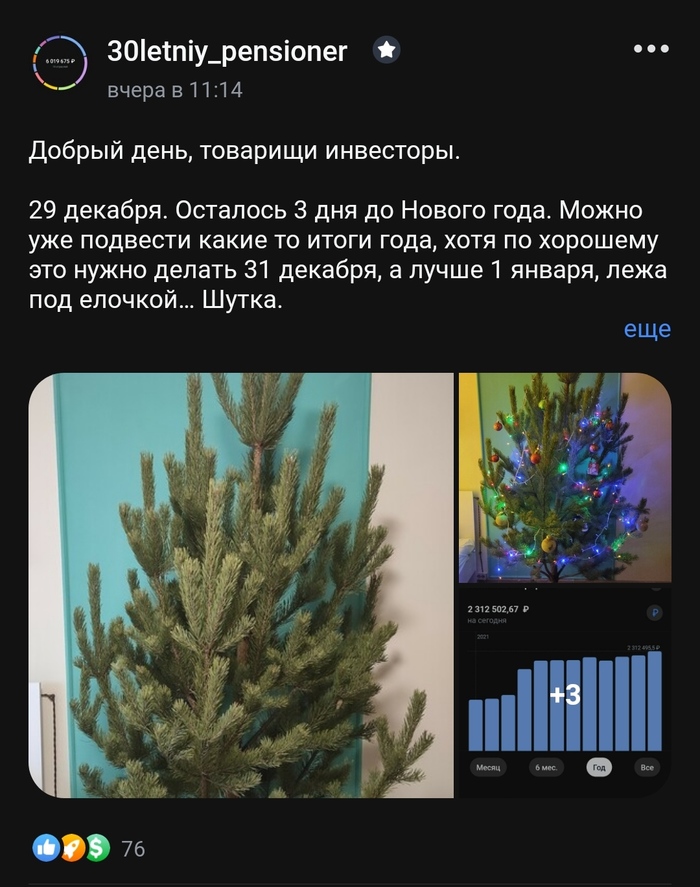The height and width of the screenshot is (887, 700).
Task: Open the 30letniy_pensioner profile avatar
Action: 60,62
